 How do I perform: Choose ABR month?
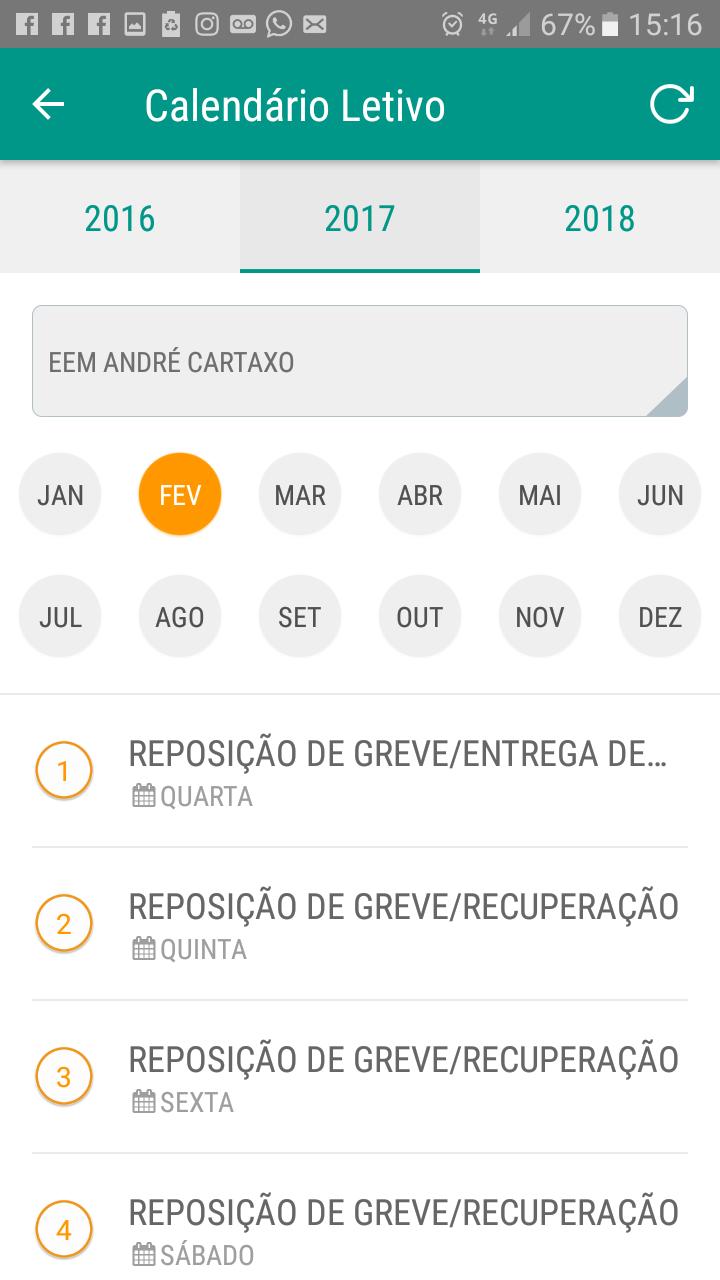point(420,495)
